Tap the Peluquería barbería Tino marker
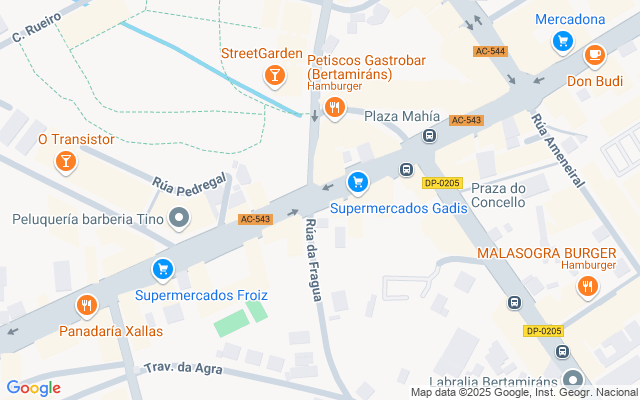 tap(179, 217)
